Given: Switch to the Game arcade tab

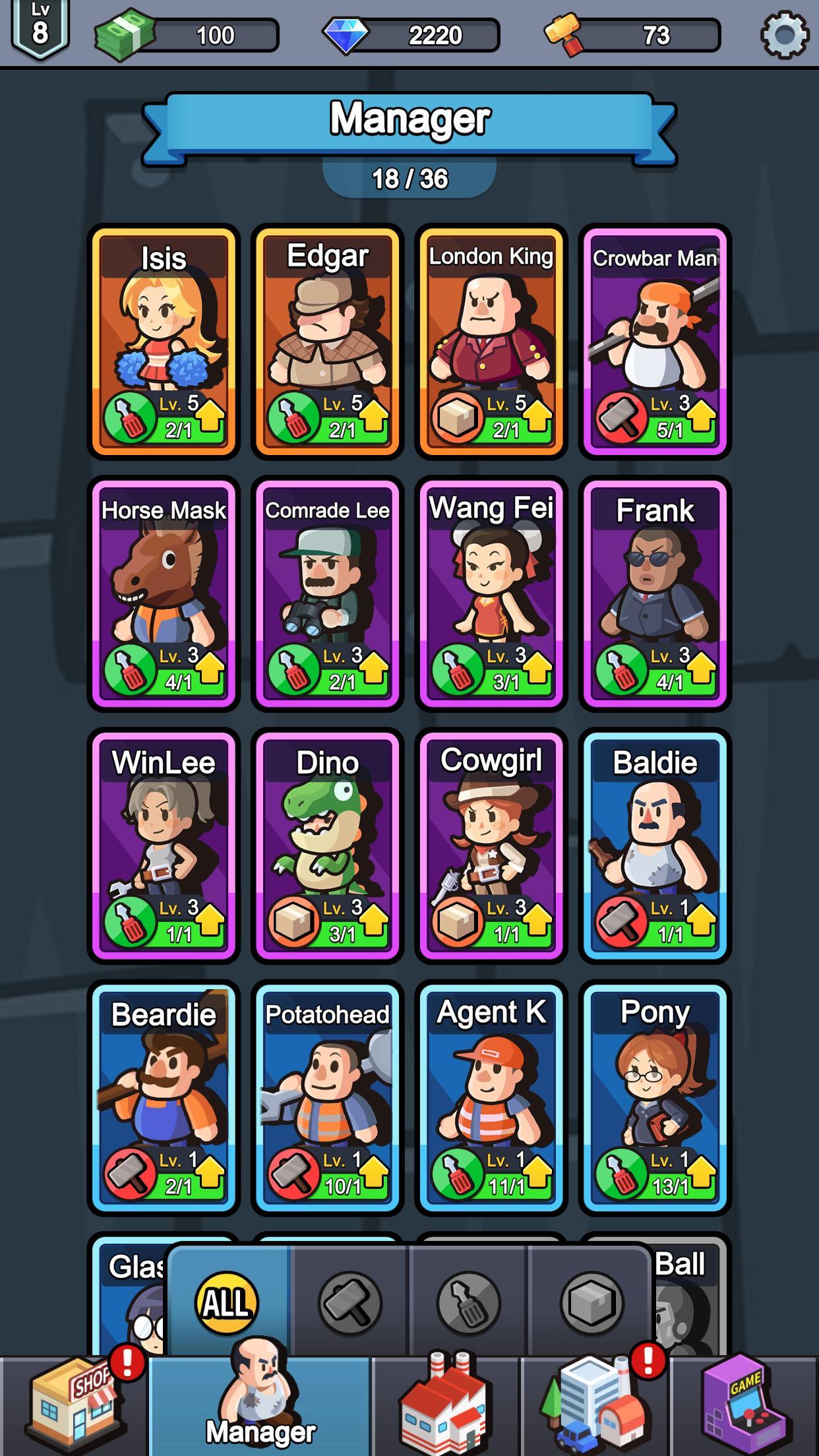Looking at the screenshot, I should pyautogui.click(x=744, y=1406).
